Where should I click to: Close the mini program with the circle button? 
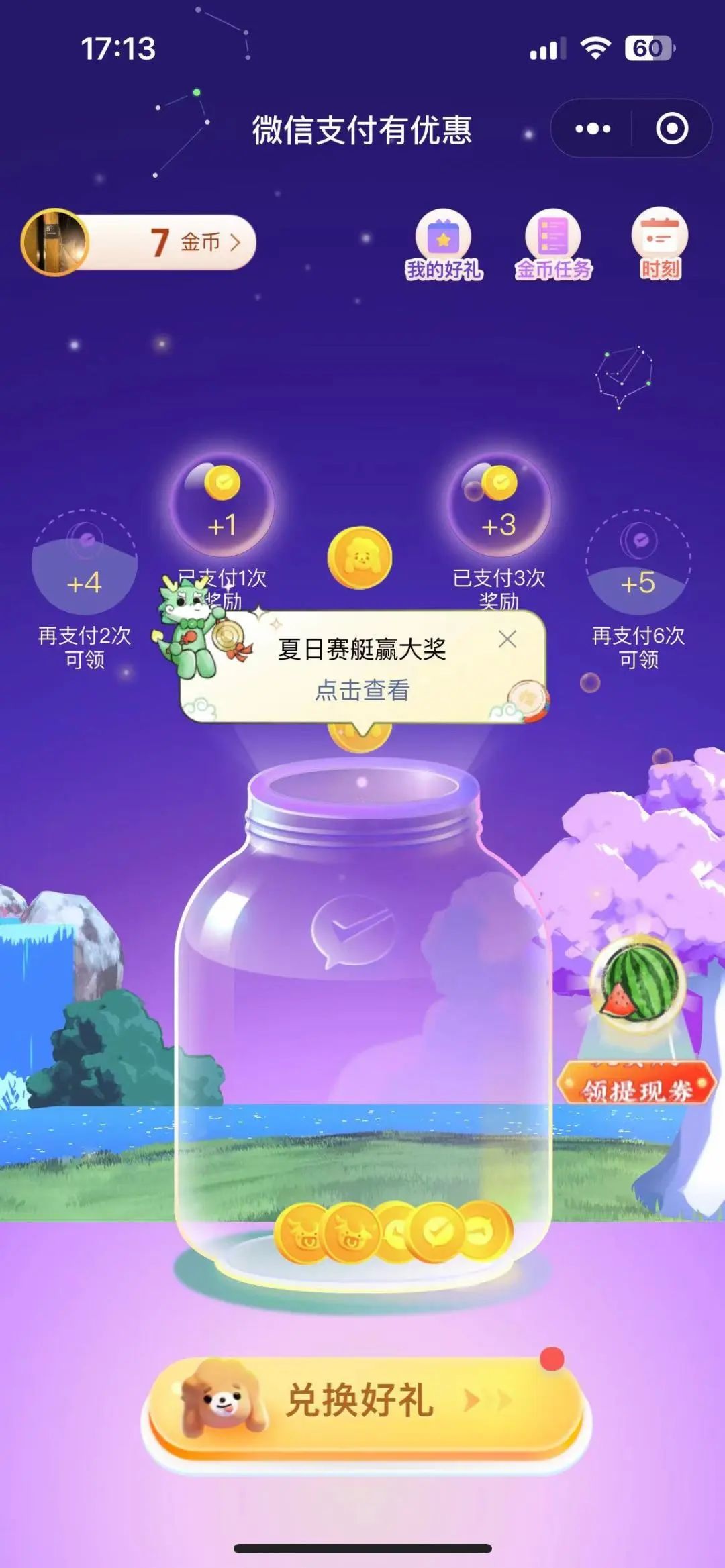(672, 128)
